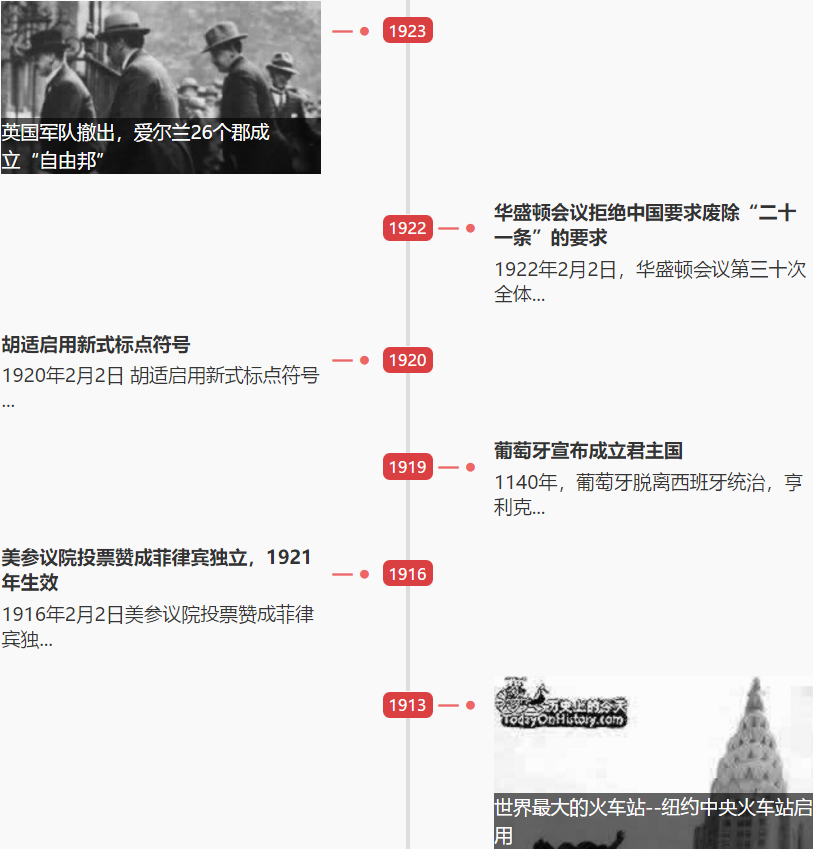Open the 1923 Irish Free State photo card
The image size is (813, 849).
coord(160,87)
